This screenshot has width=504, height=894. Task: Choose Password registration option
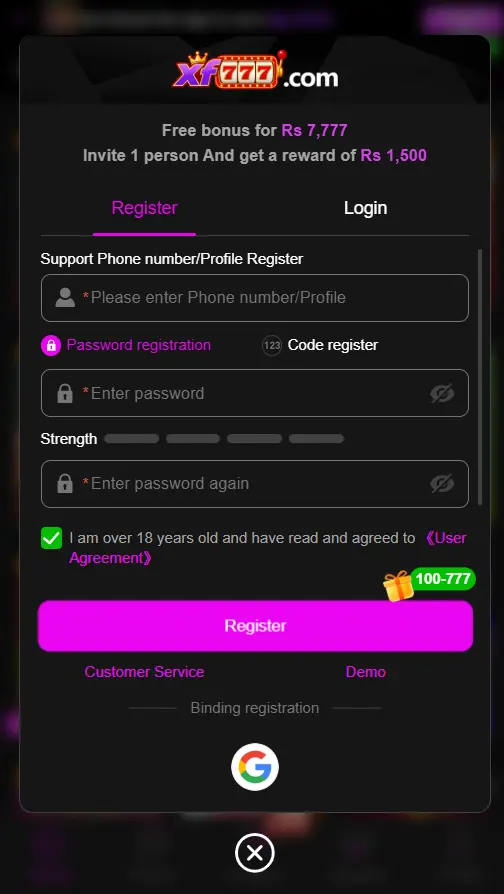click(x=126, y=345)
